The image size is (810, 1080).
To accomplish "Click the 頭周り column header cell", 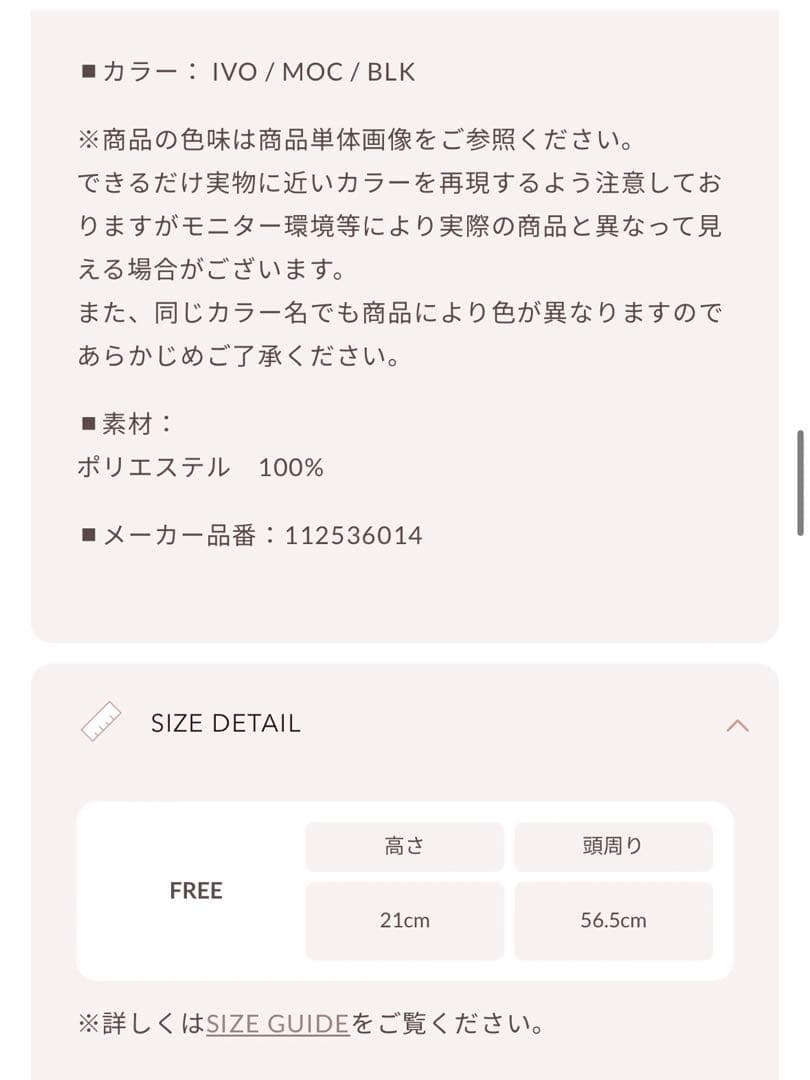I will click(x=613, y=845).
